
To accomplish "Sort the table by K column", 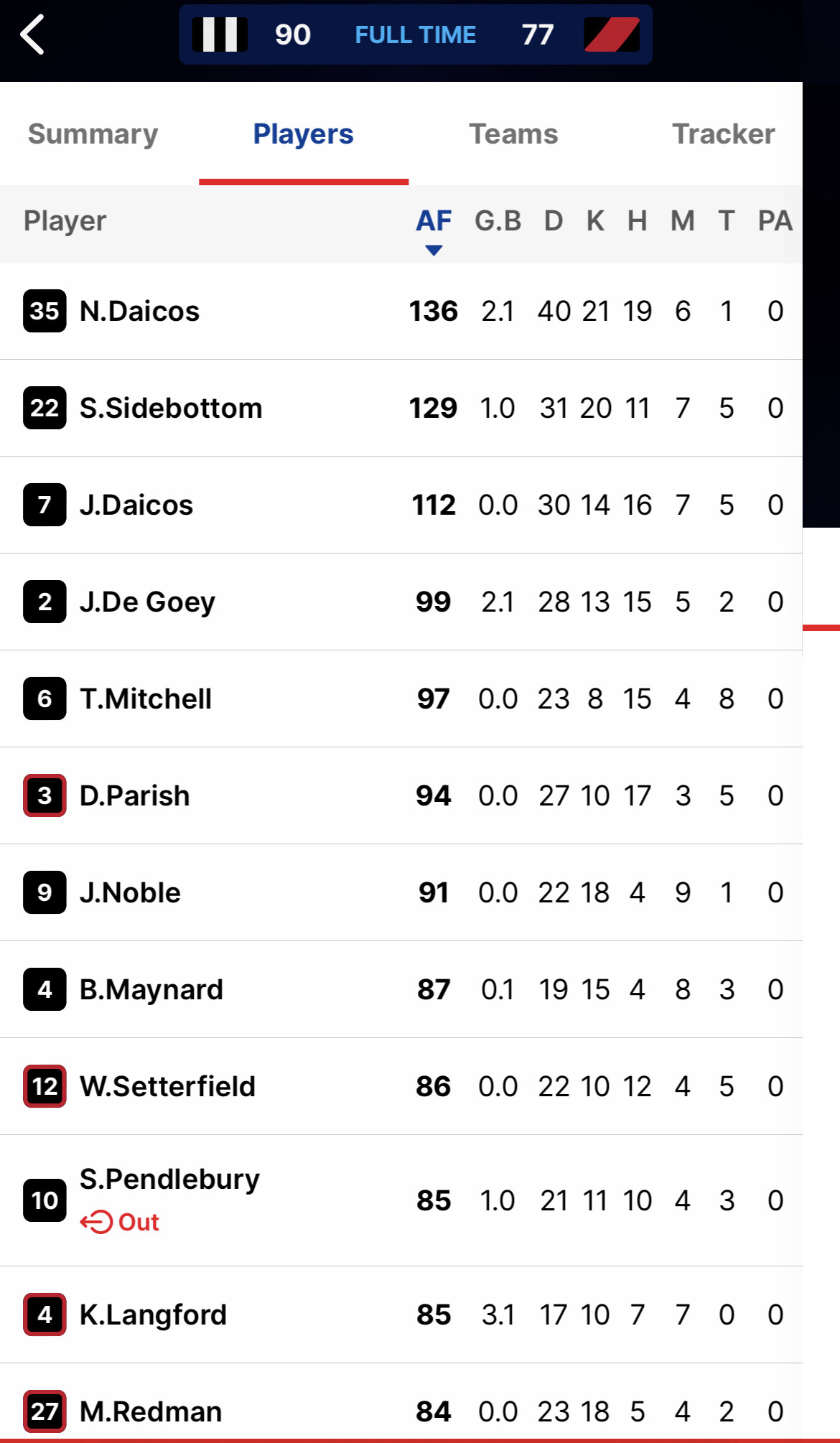I will point(595,221).
